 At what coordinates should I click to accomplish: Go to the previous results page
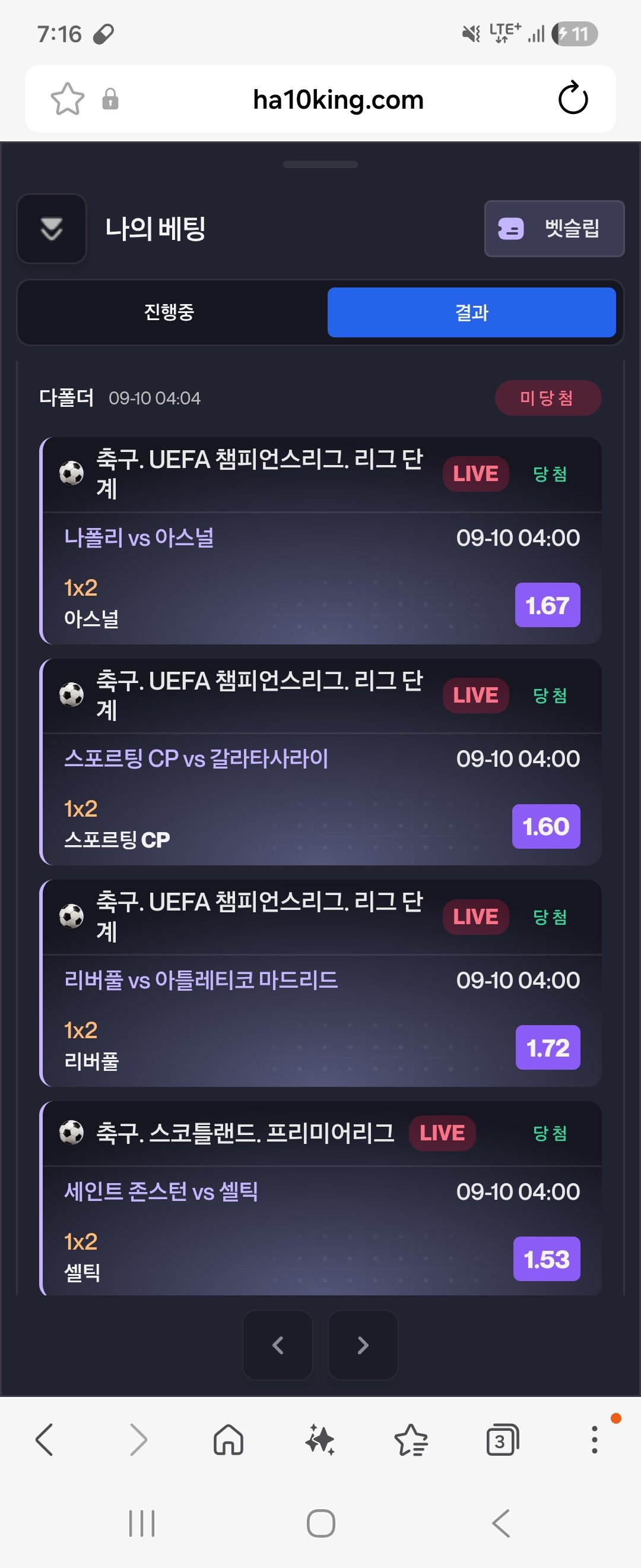pyautogui.click(x=278, y=1345)
